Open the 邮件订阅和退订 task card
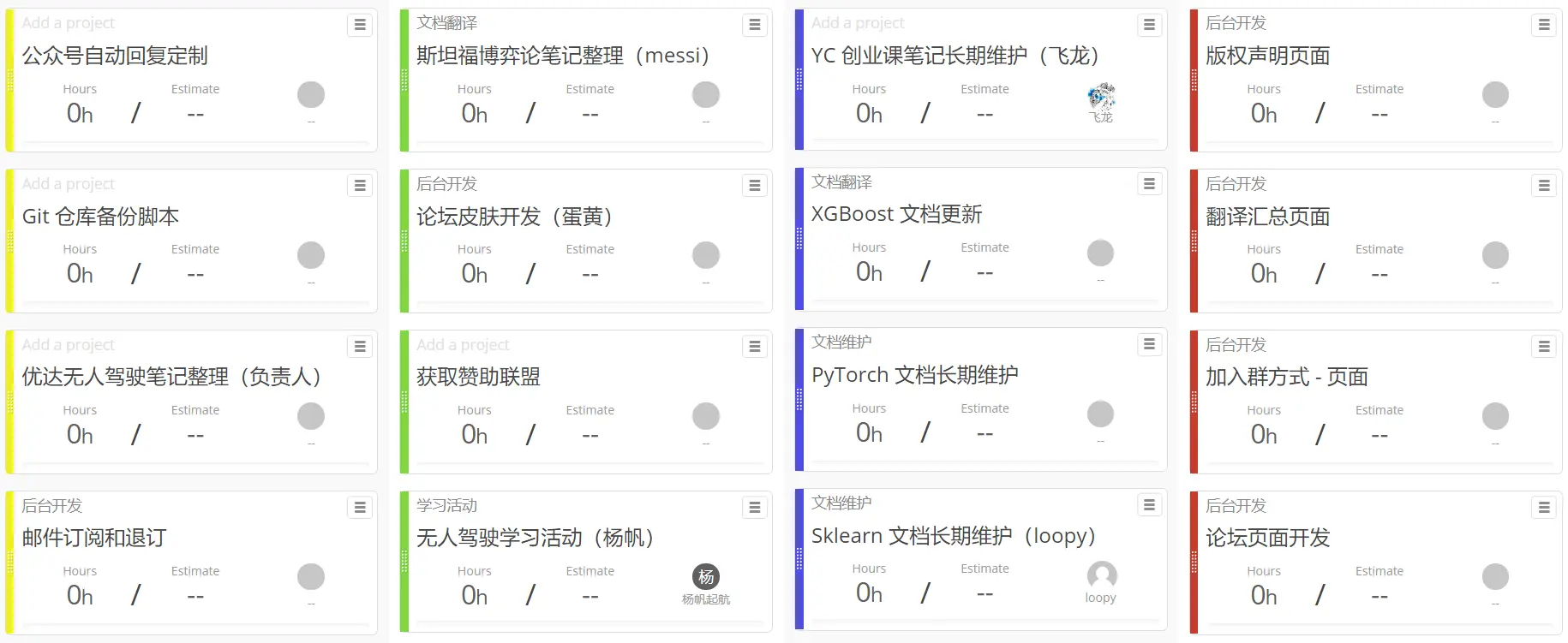The image size is (1568, 643). tap(94, 538)
